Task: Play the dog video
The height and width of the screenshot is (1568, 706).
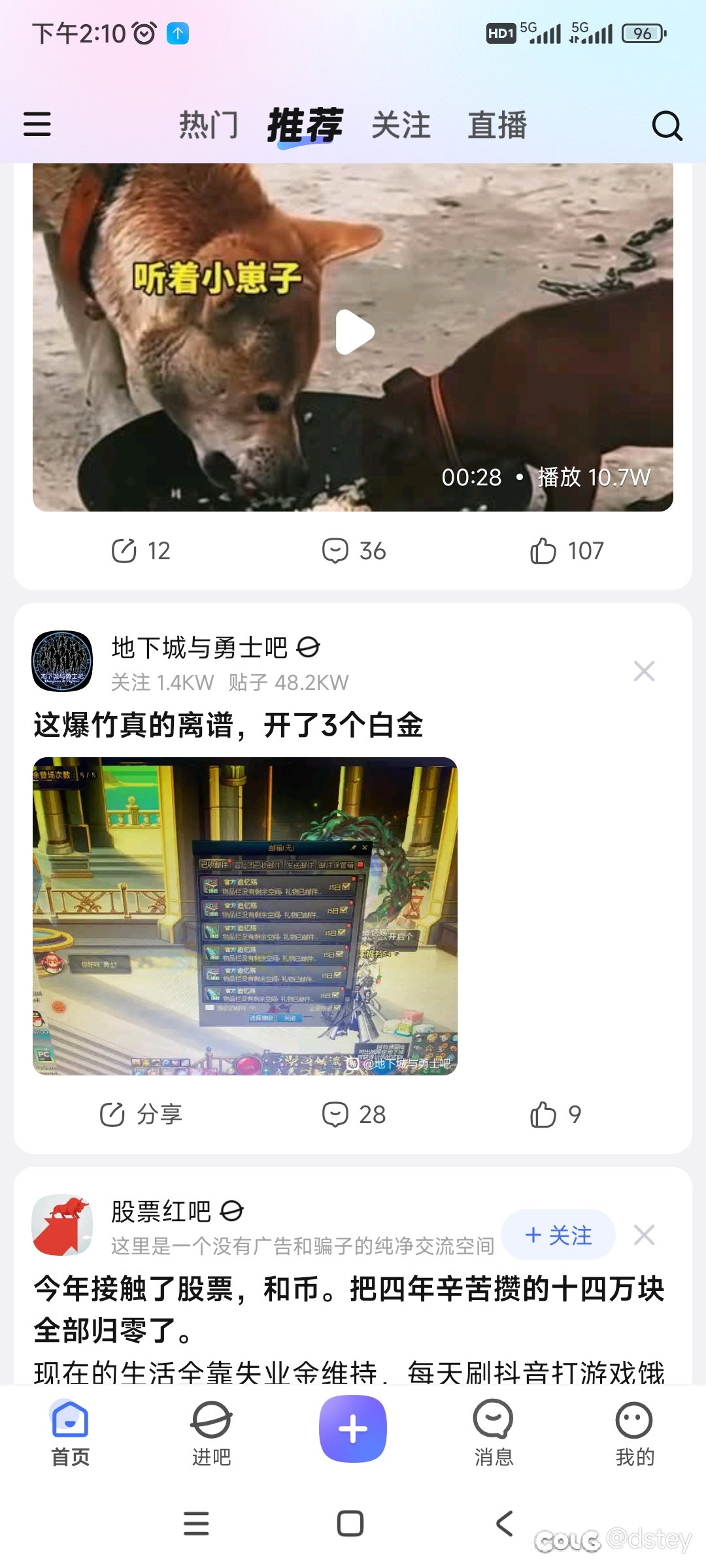Action: pos(353,332)
